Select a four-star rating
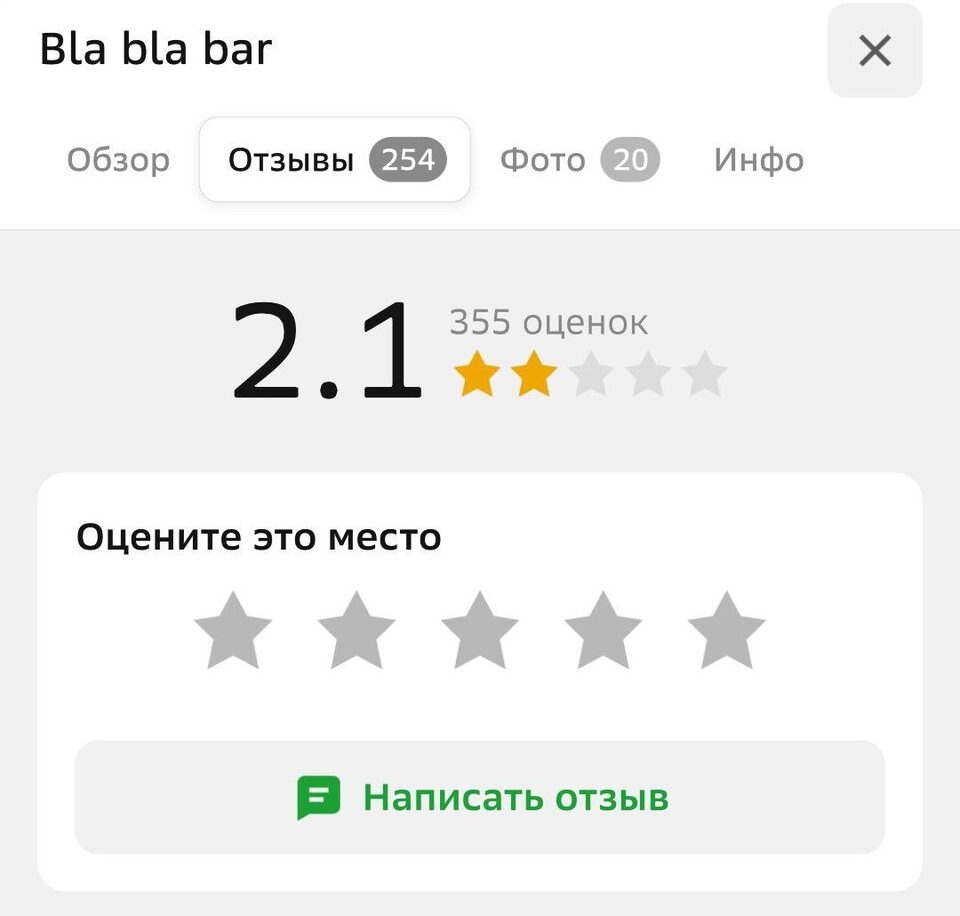 pos(603,630)
